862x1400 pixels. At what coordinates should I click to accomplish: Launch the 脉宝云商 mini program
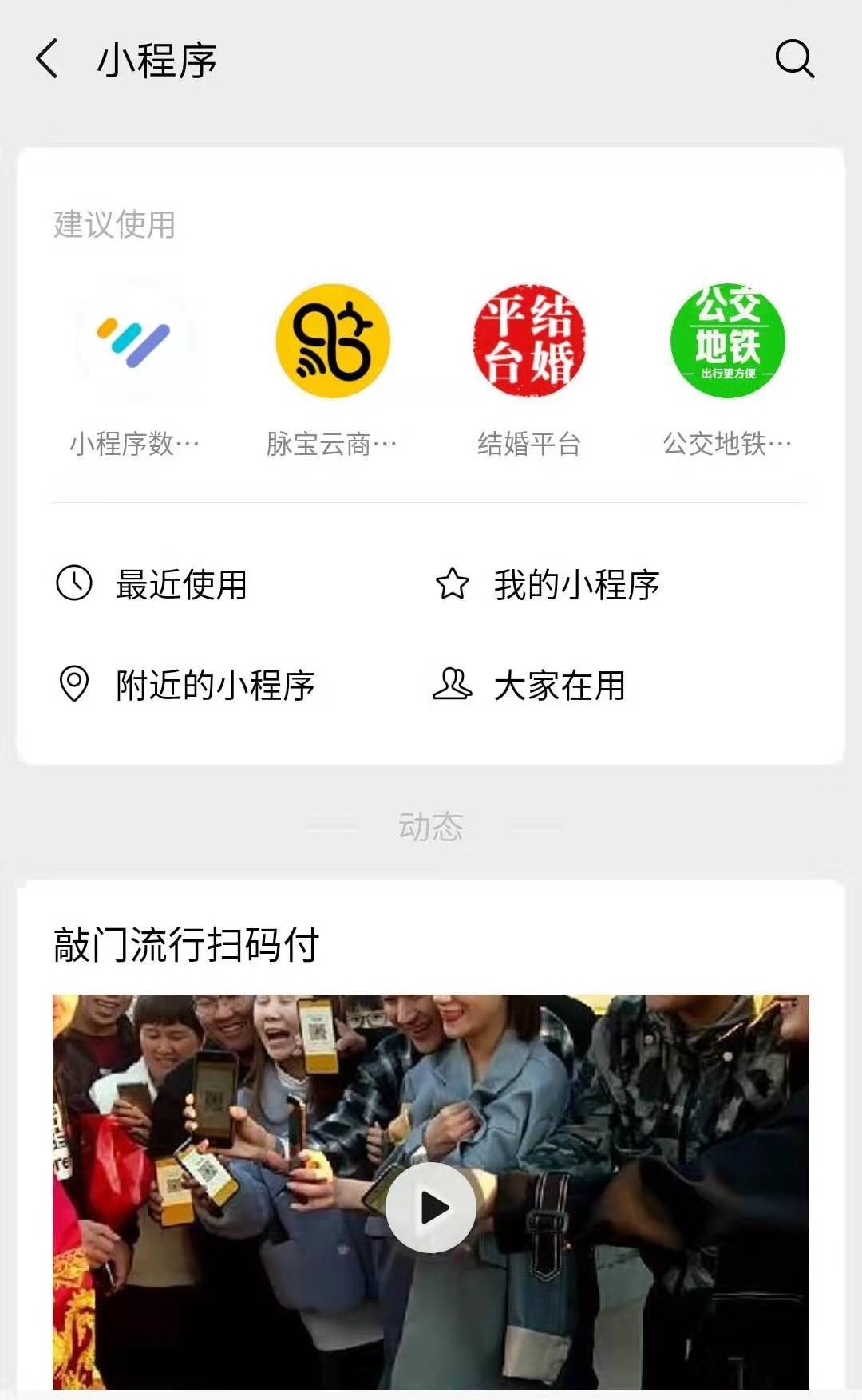click(332, 341)
